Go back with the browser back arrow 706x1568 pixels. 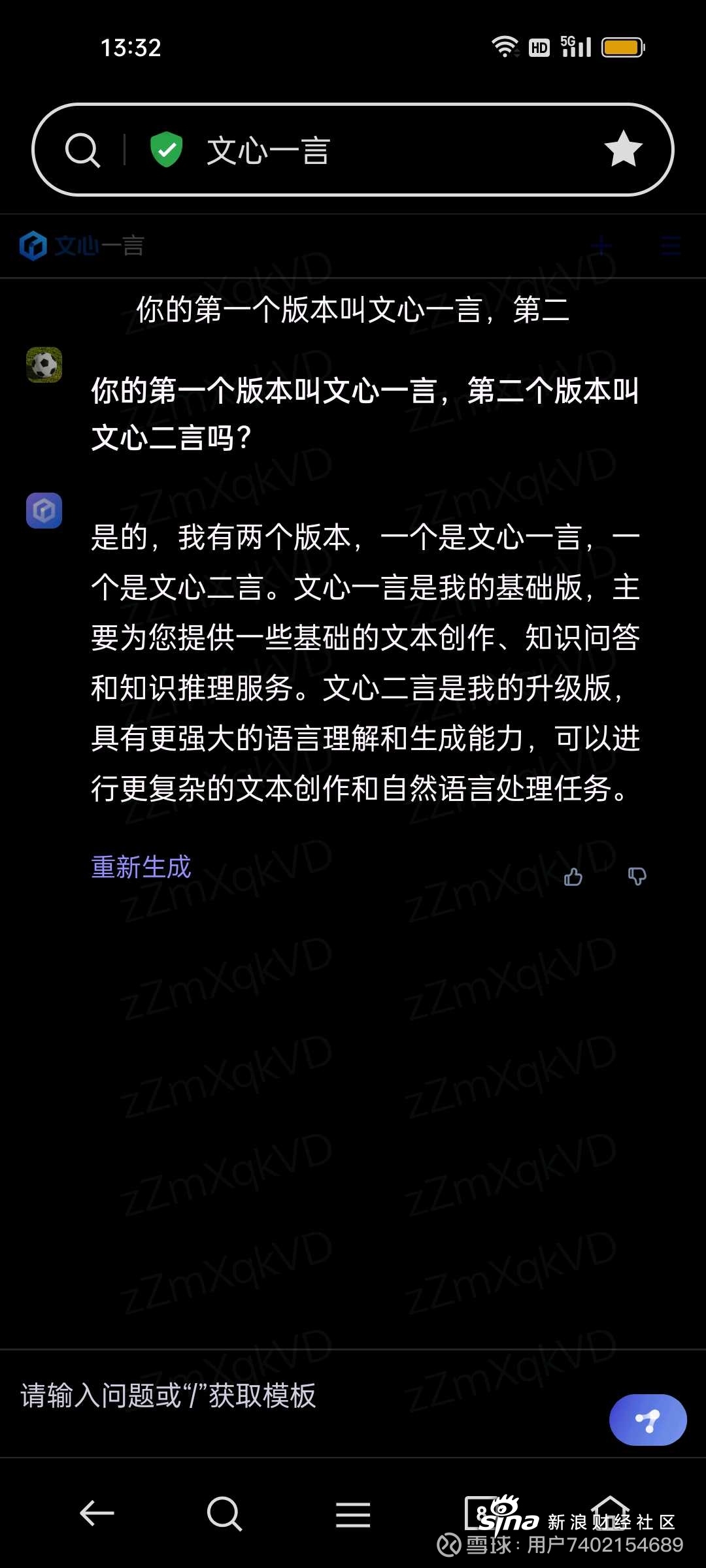97,1514
